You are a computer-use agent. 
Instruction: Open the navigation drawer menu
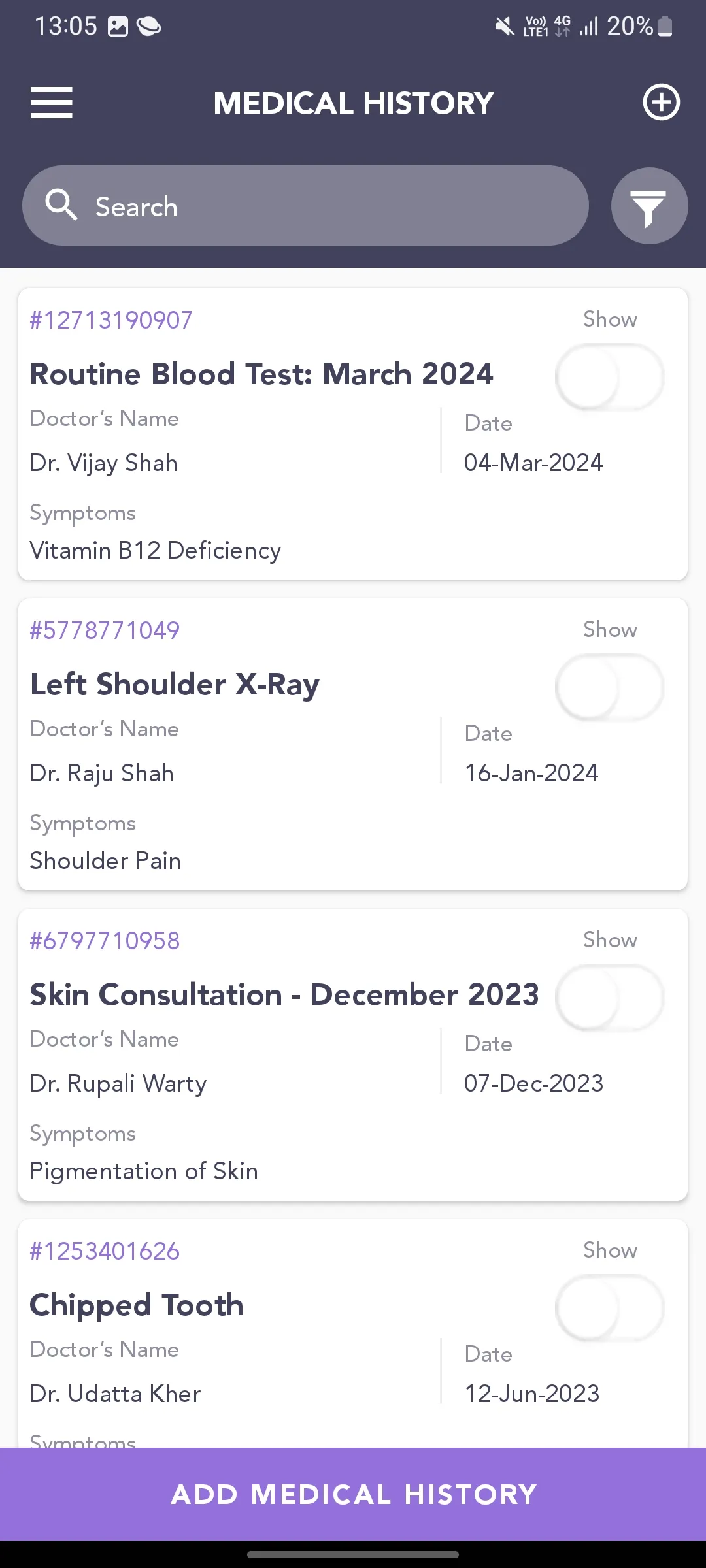(x=51, y=102)
